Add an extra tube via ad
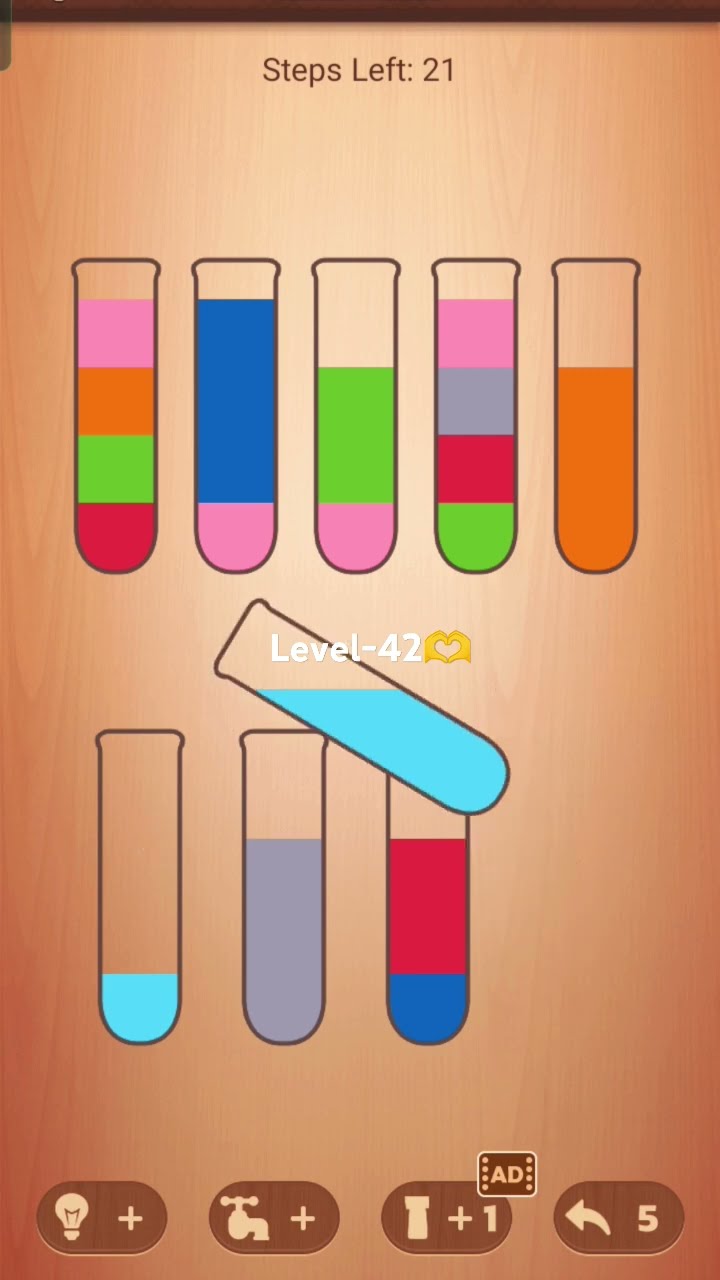 click(447, 1218)
